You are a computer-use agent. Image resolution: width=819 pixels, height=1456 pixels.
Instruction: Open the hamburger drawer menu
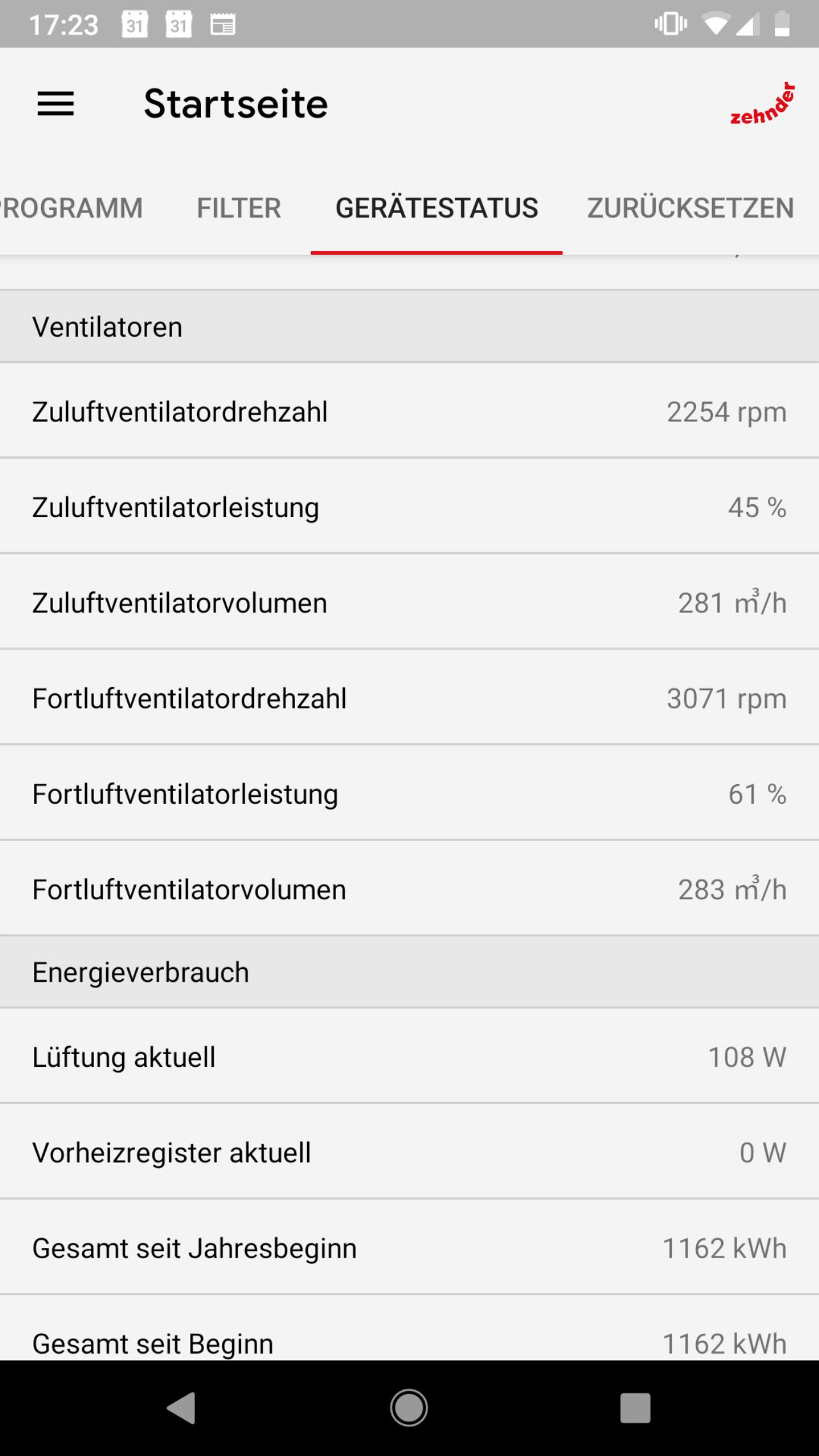point(56,104)
